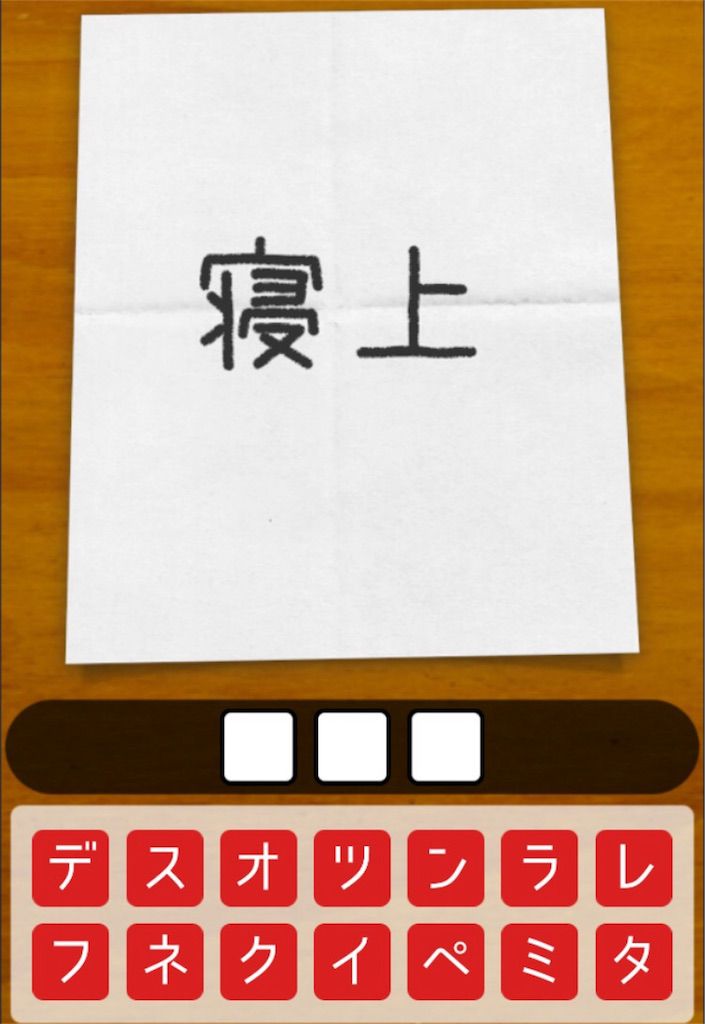Tap the タ katakana tile
The height and width of the screenshot is (1024, 705).
[634, 961]
